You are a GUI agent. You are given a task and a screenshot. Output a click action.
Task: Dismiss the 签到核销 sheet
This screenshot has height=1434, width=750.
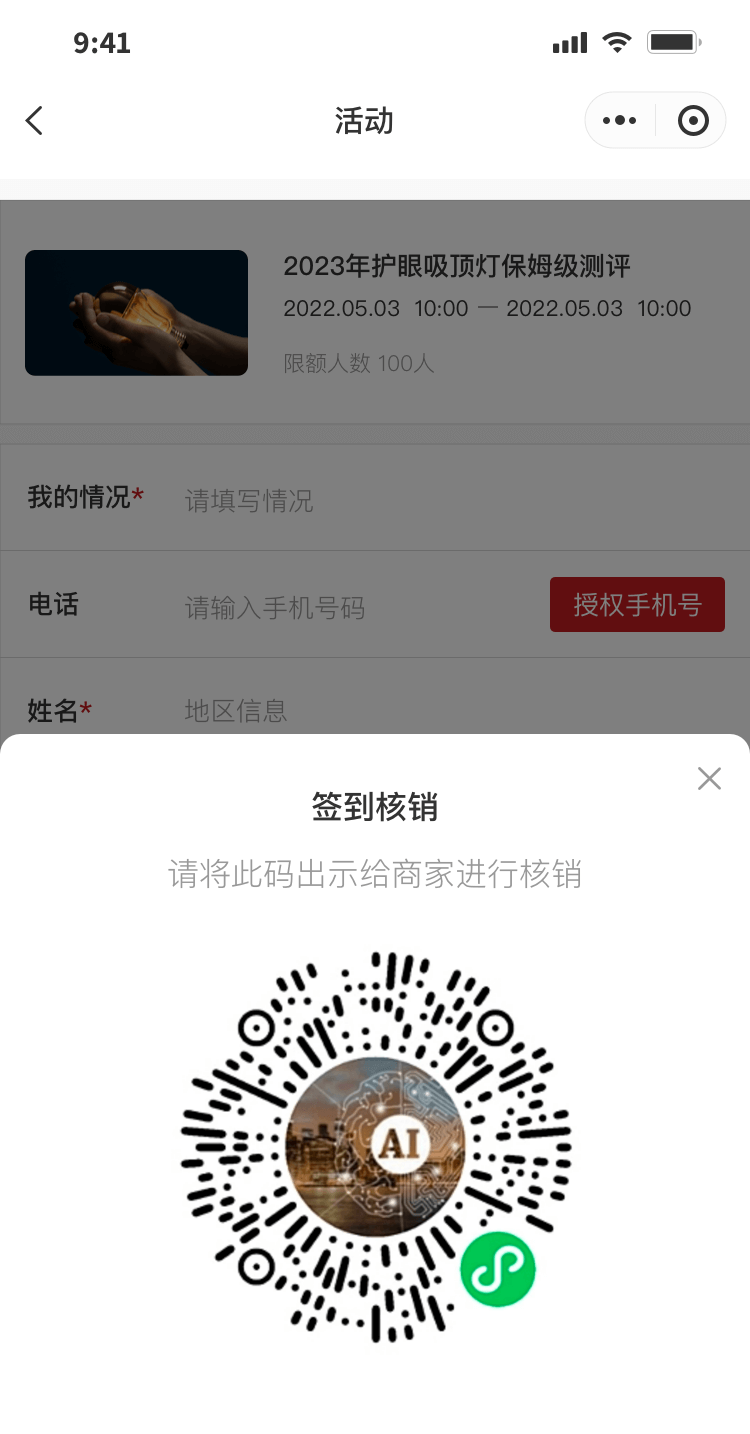pos(709,778)
